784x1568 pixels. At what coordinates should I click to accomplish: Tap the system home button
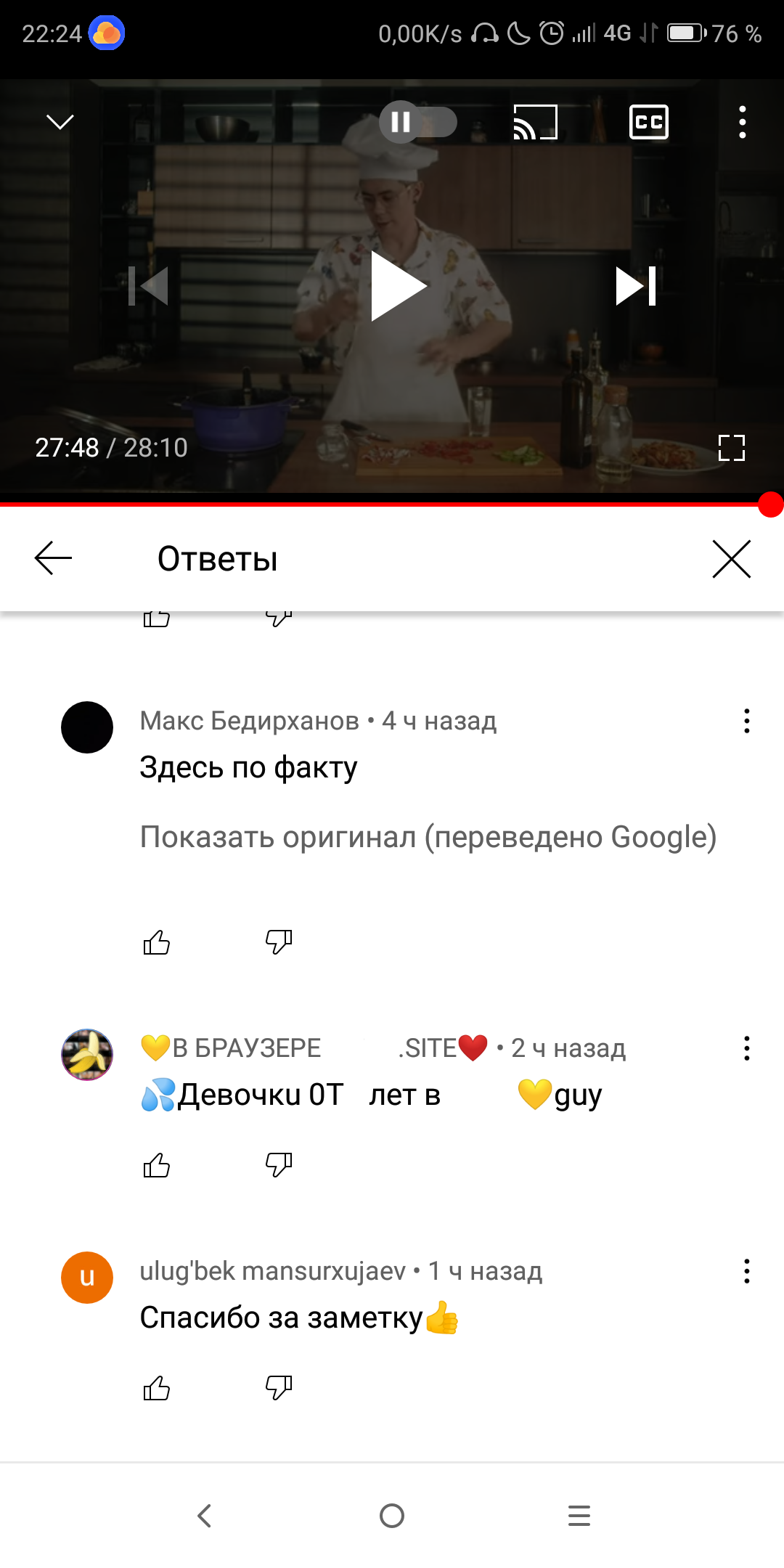click(x=392, y=1516)
